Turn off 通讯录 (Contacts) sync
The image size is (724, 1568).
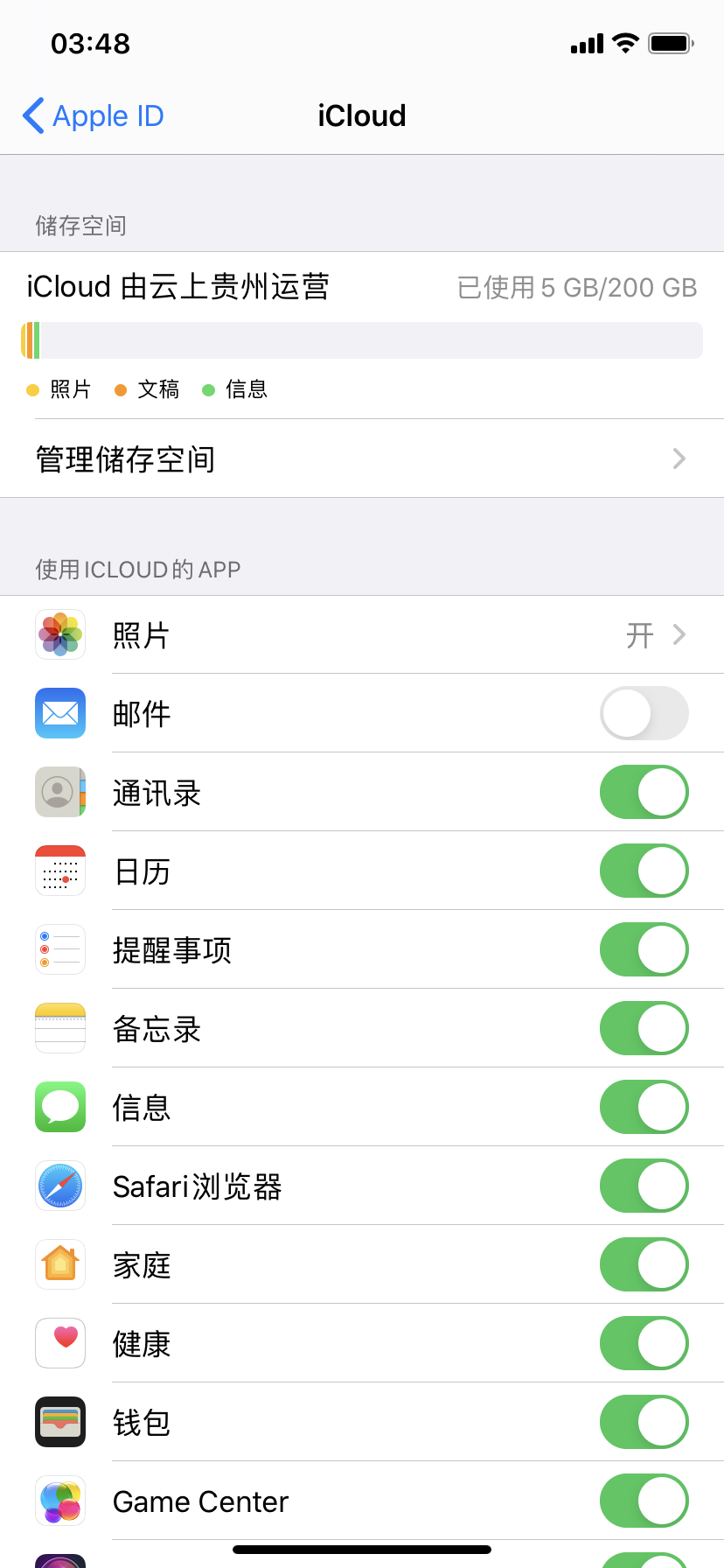(644, 792)
